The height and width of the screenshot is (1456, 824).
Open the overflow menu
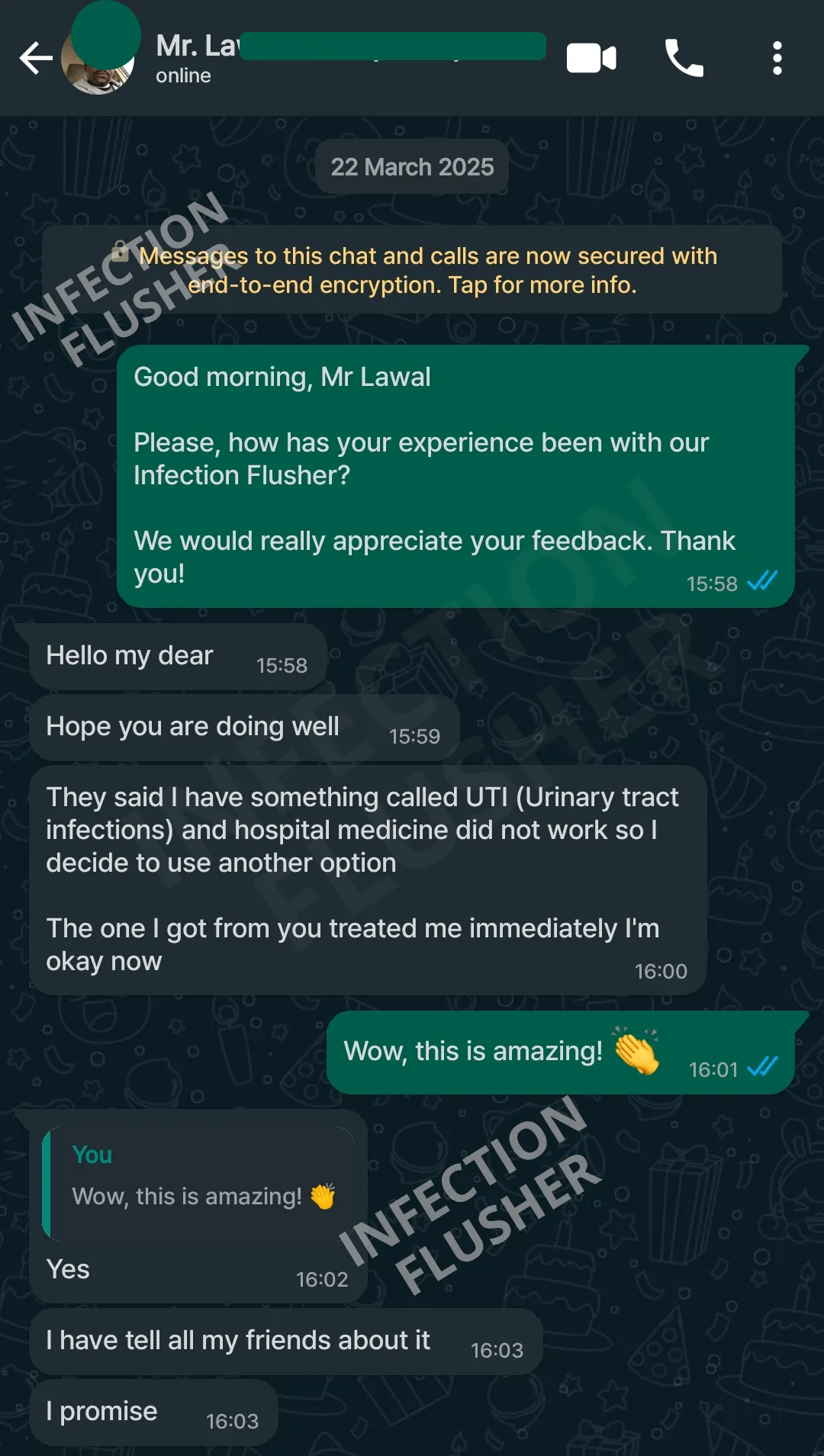pyautogui.click(x=777, y=58)
